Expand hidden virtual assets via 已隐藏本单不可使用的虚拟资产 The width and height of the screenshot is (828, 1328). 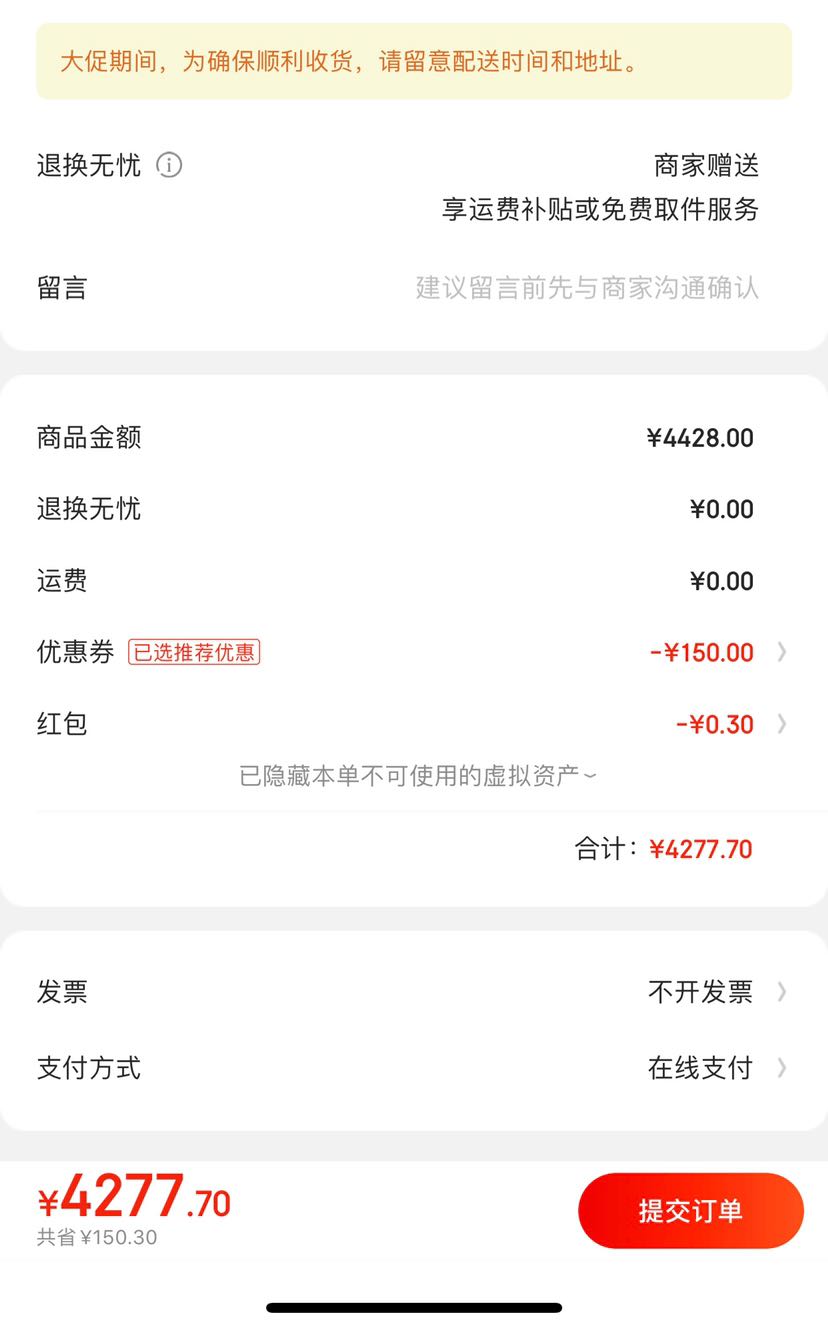[414, 775]
